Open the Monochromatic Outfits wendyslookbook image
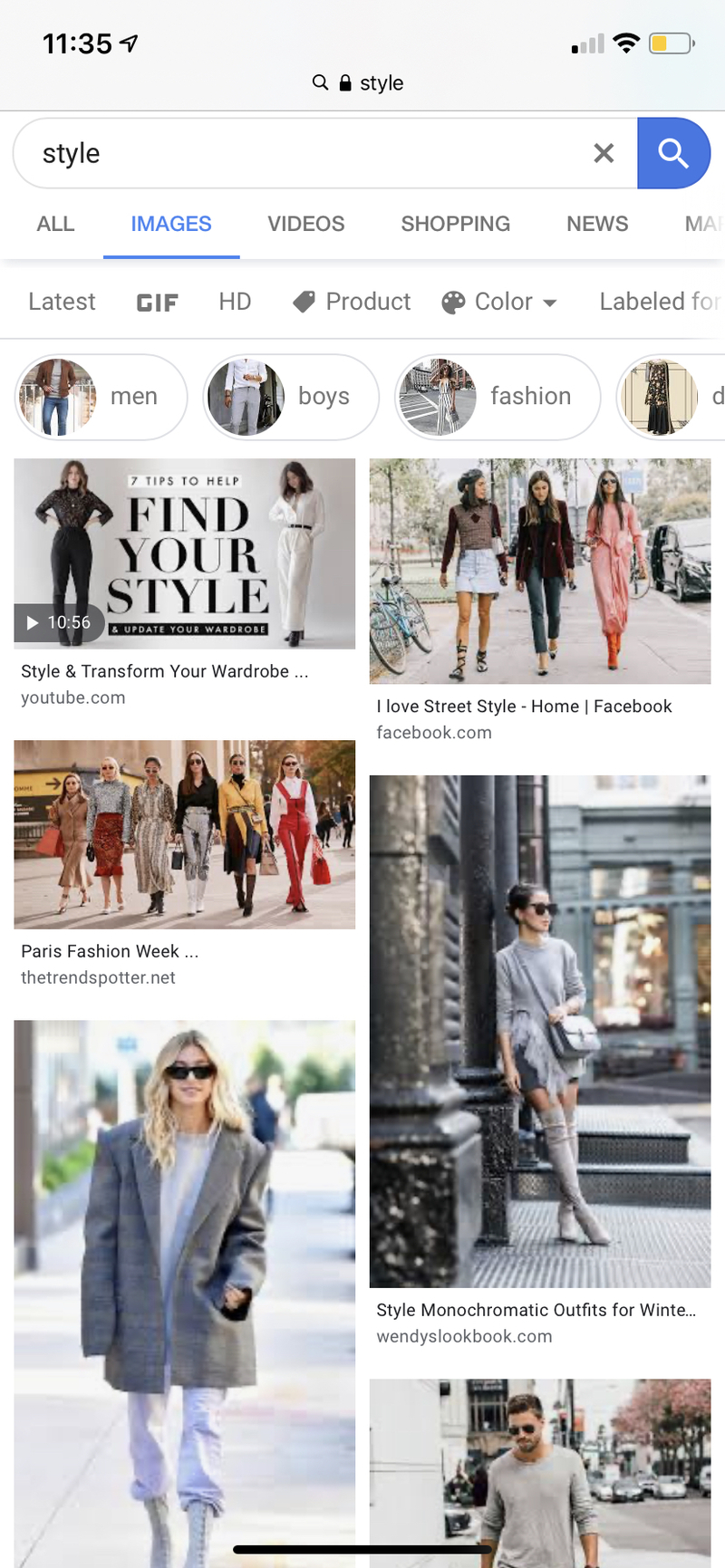Screen dimensions: 725x1568 tap(539, 1031)
